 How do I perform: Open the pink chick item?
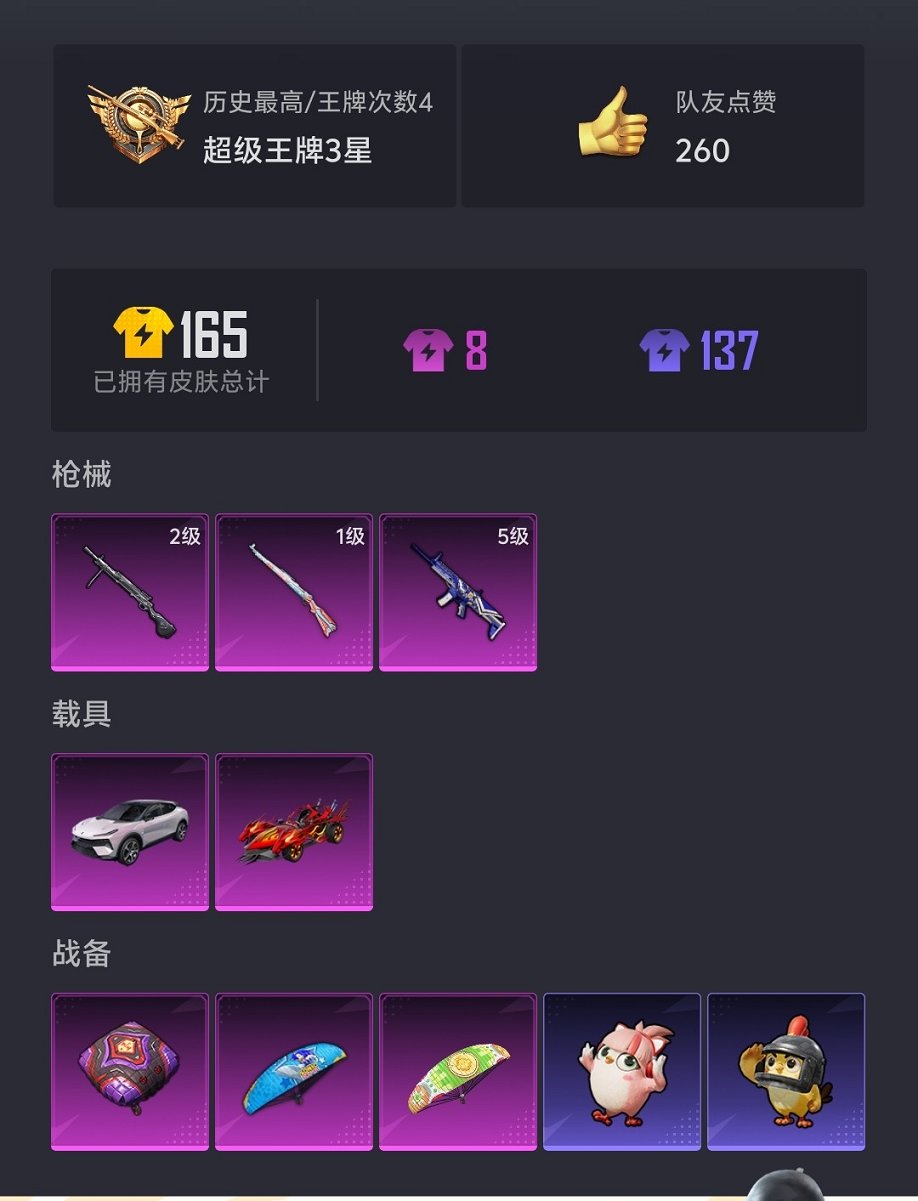tap(622, 1072)
